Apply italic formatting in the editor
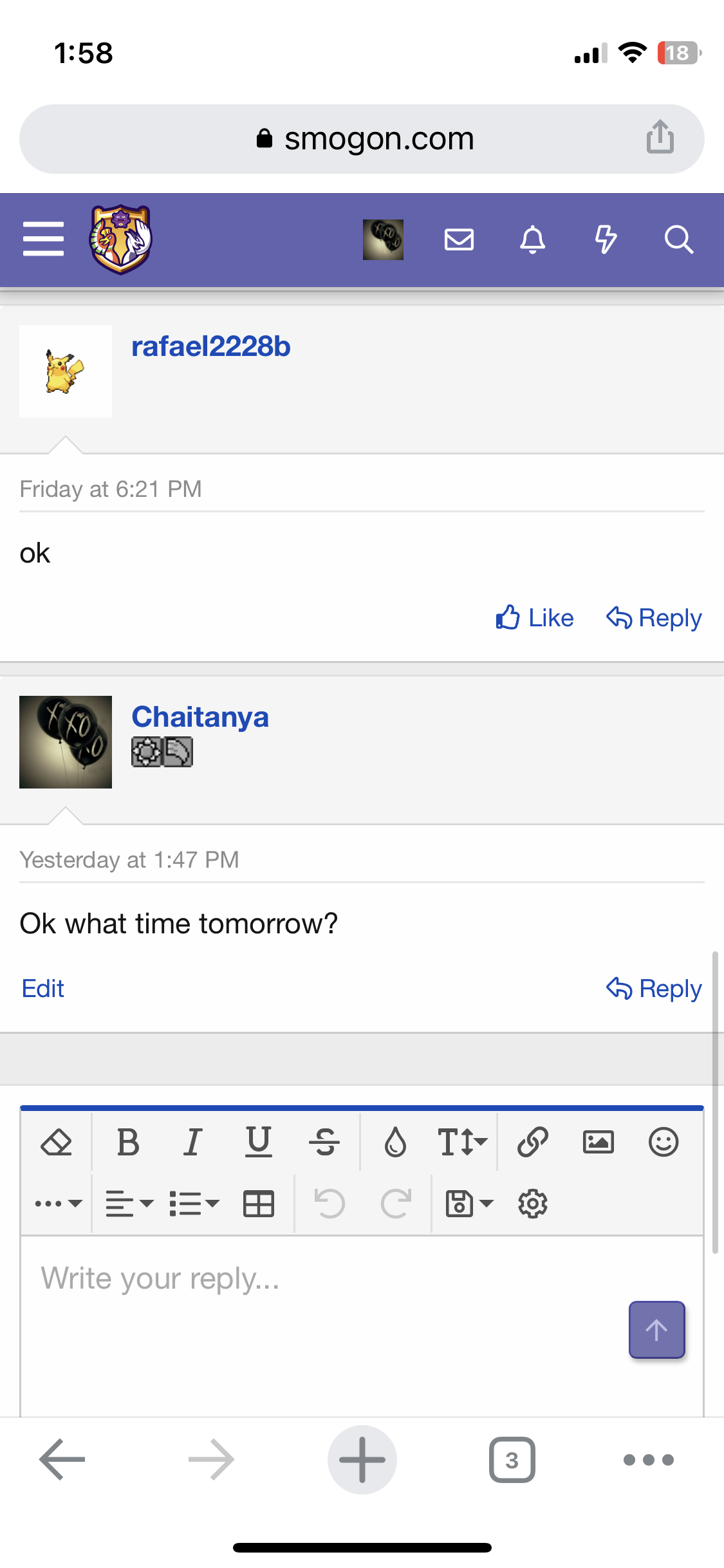The width and height of the screenshot is (724, 1568). click(x=192, y=1143)
